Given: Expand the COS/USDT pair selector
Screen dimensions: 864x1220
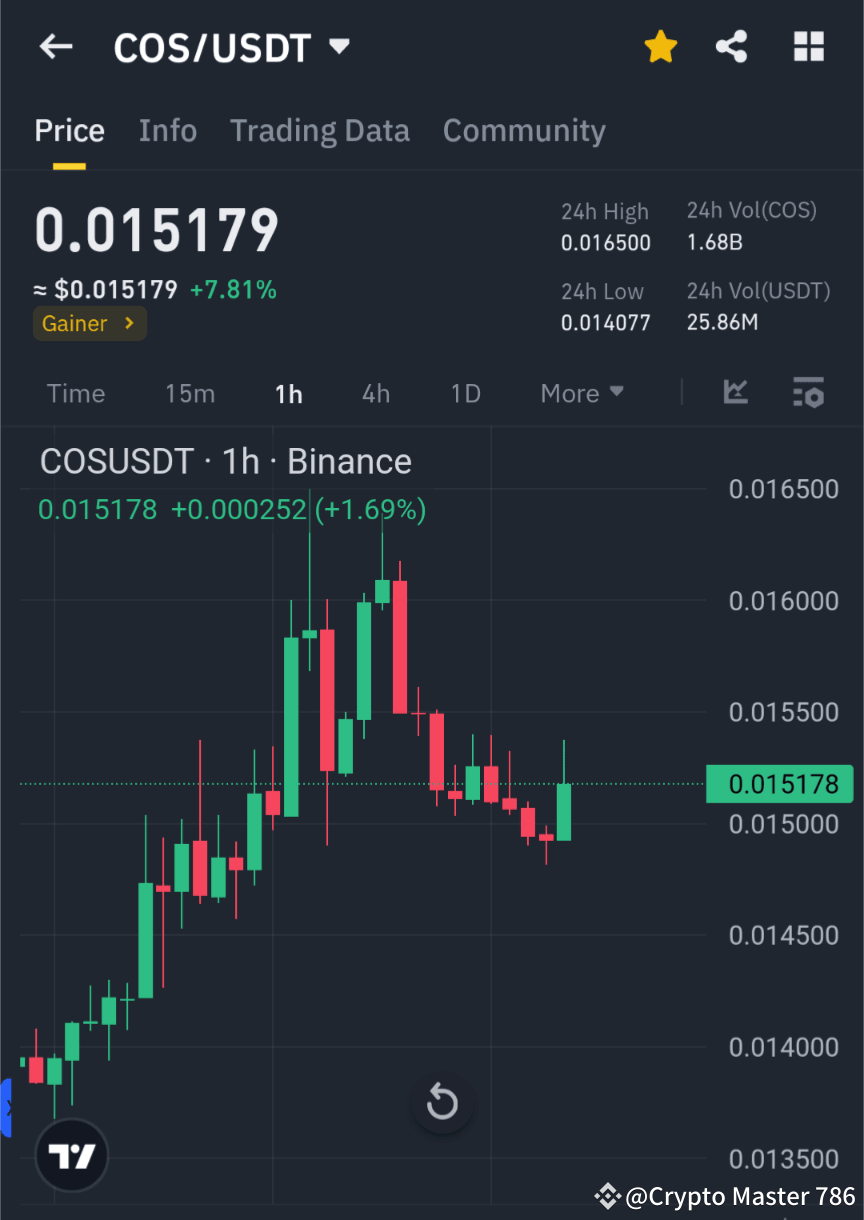Looking at the screenshot, I should point(338,46).
